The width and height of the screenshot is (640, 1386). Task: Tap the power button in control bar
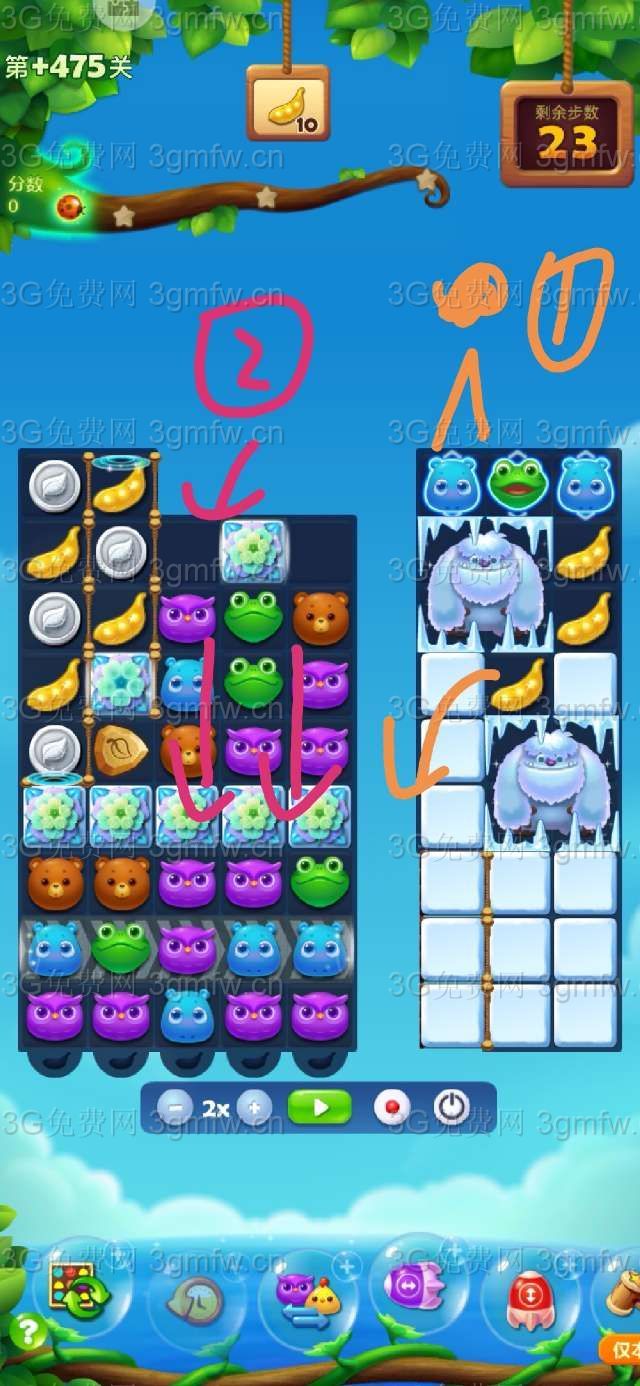pyautogui.click(x=452, y=1108)
